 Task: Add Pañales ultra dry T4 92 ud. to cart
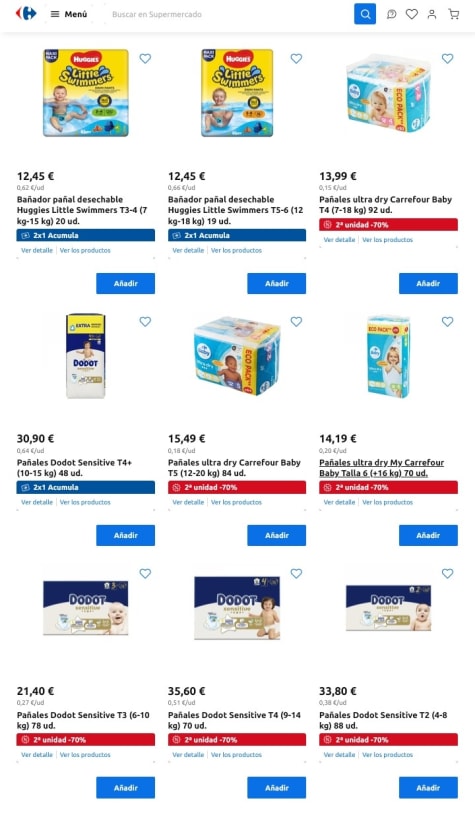click(x=428, y=284)
